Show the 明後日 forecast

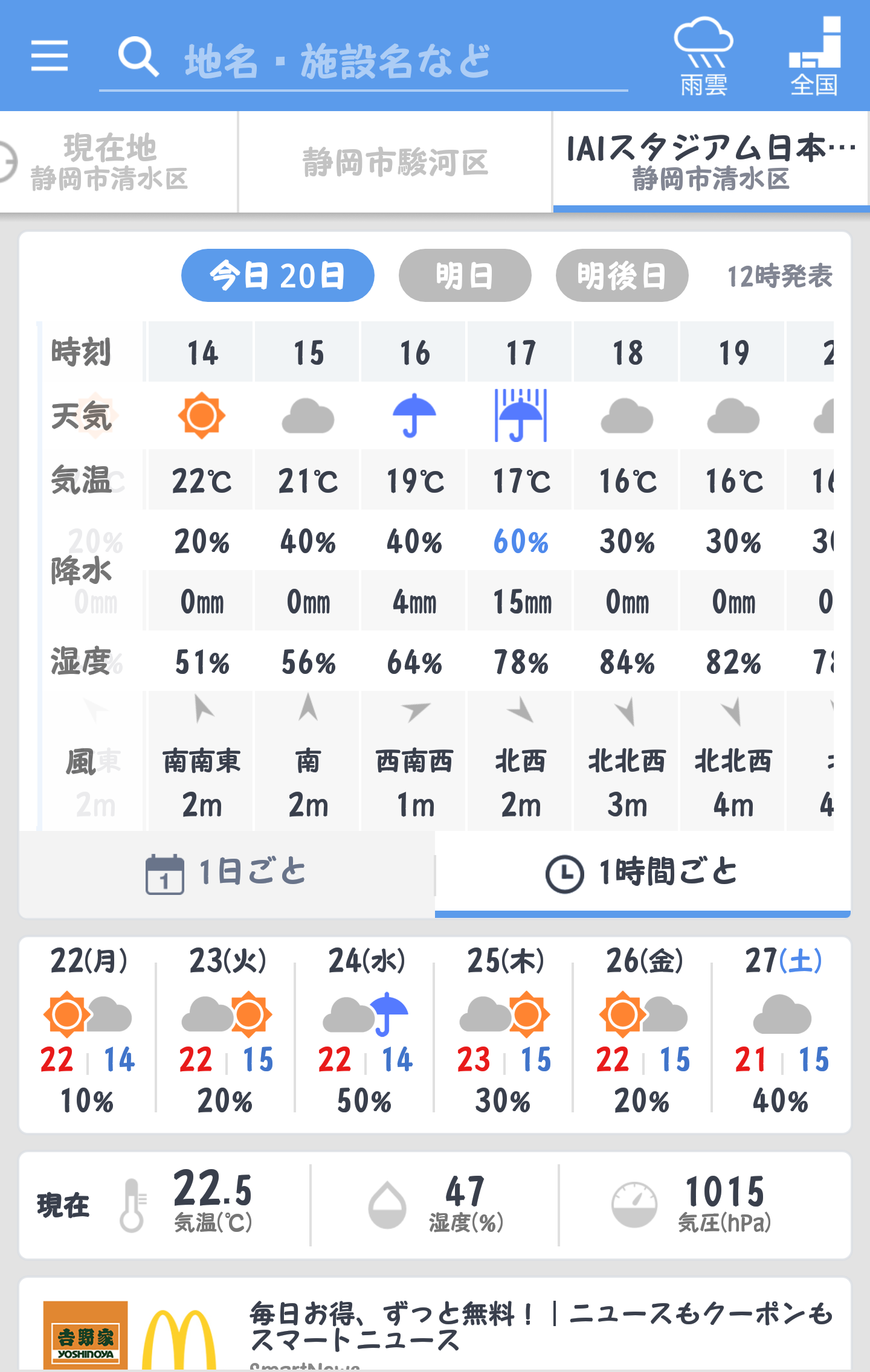pos(622,275)
